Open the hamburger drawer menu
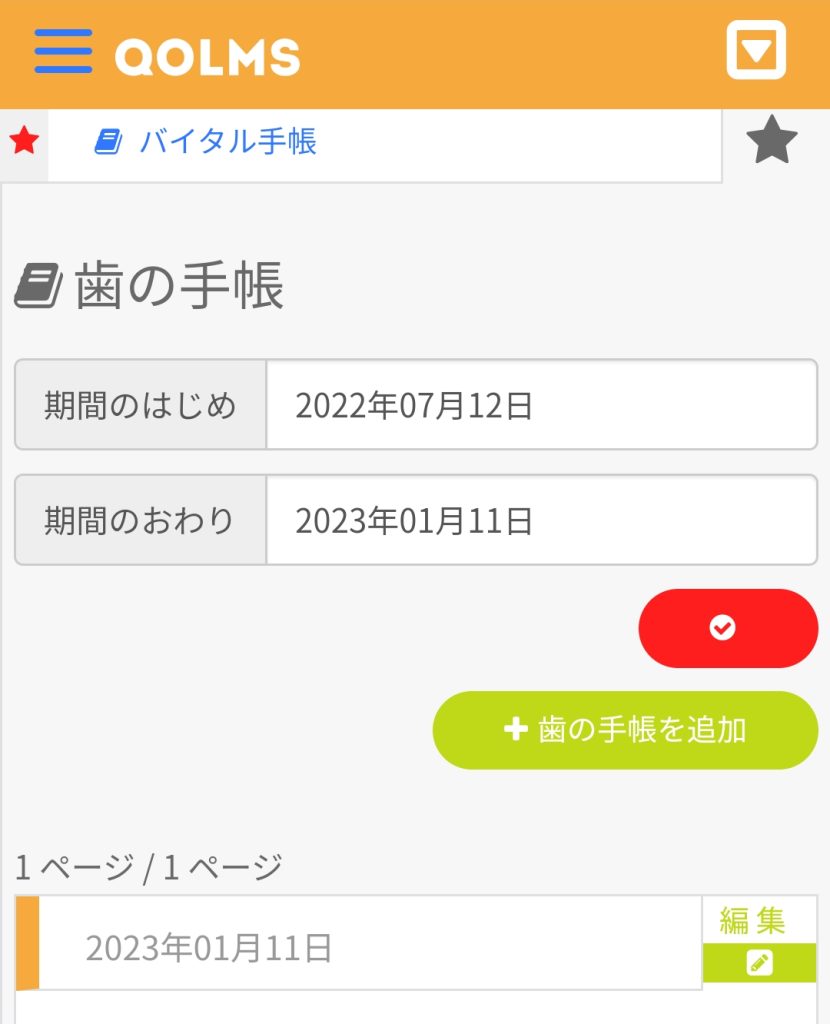This screenshot has height=1024, width=830. 63,51
